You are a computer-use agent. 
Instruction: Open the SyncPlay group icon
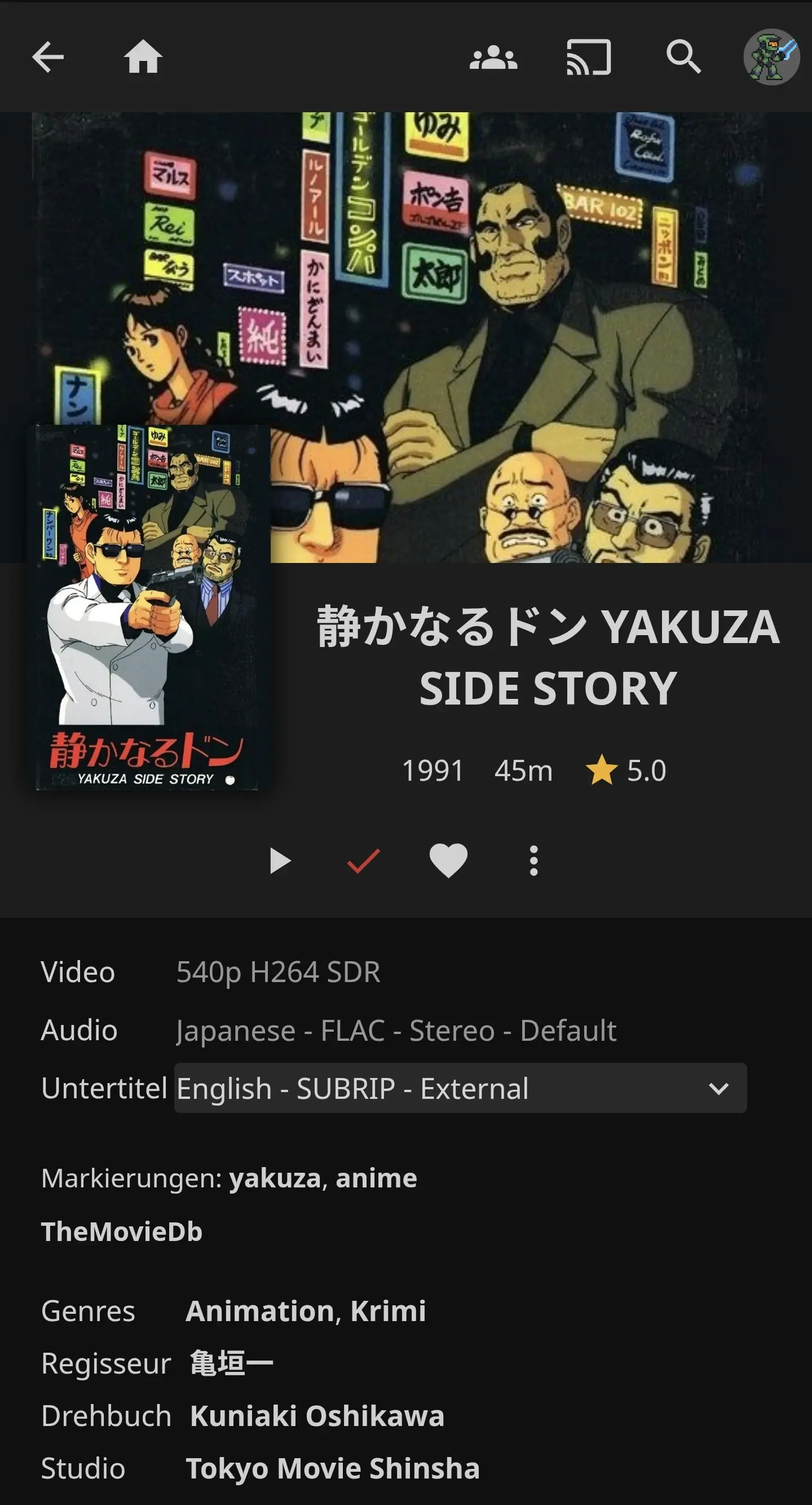pyautogui.click(x=493, y=58)
